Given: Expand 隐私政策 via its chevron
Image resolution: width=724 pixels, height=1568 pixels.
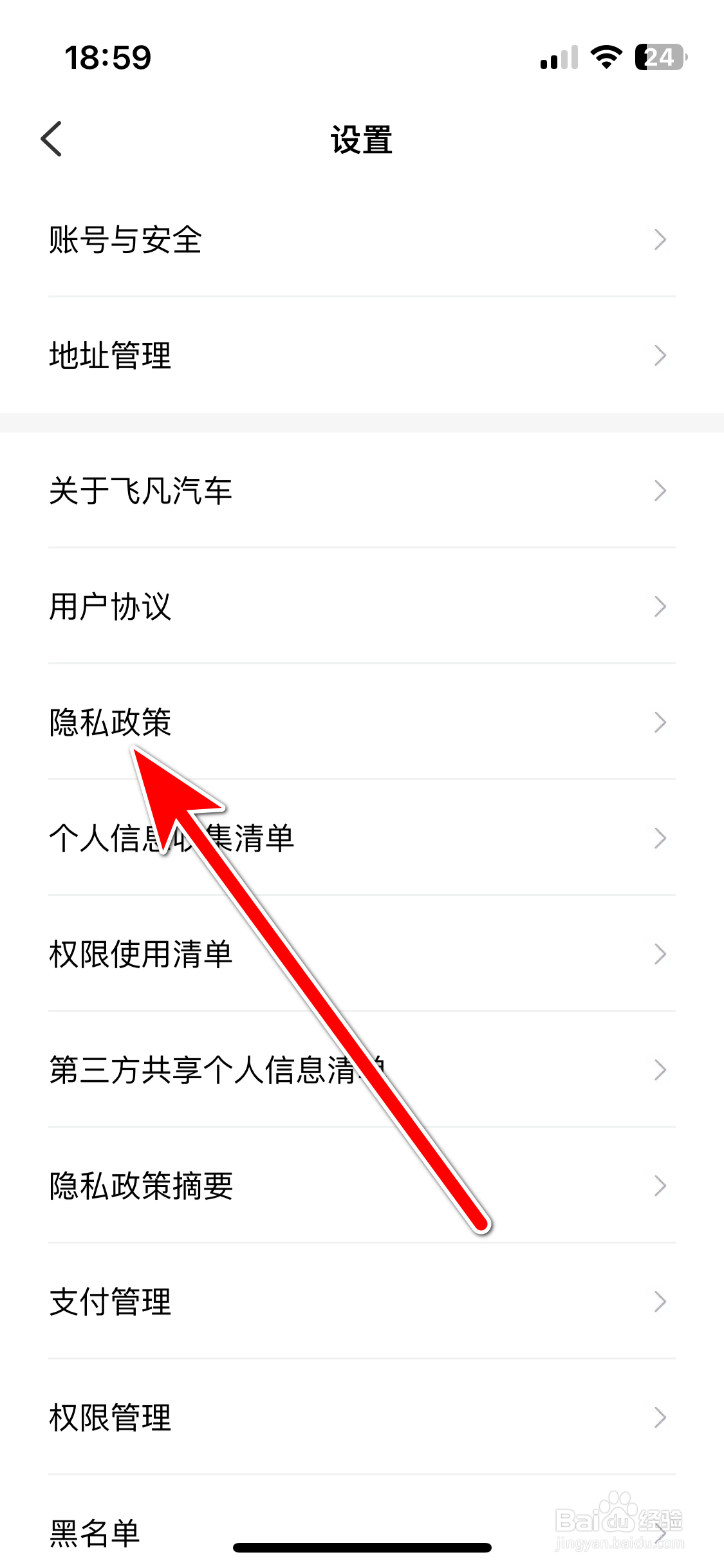Looking at the screenshot, I should pyautogui.click(x=660, y=722).
